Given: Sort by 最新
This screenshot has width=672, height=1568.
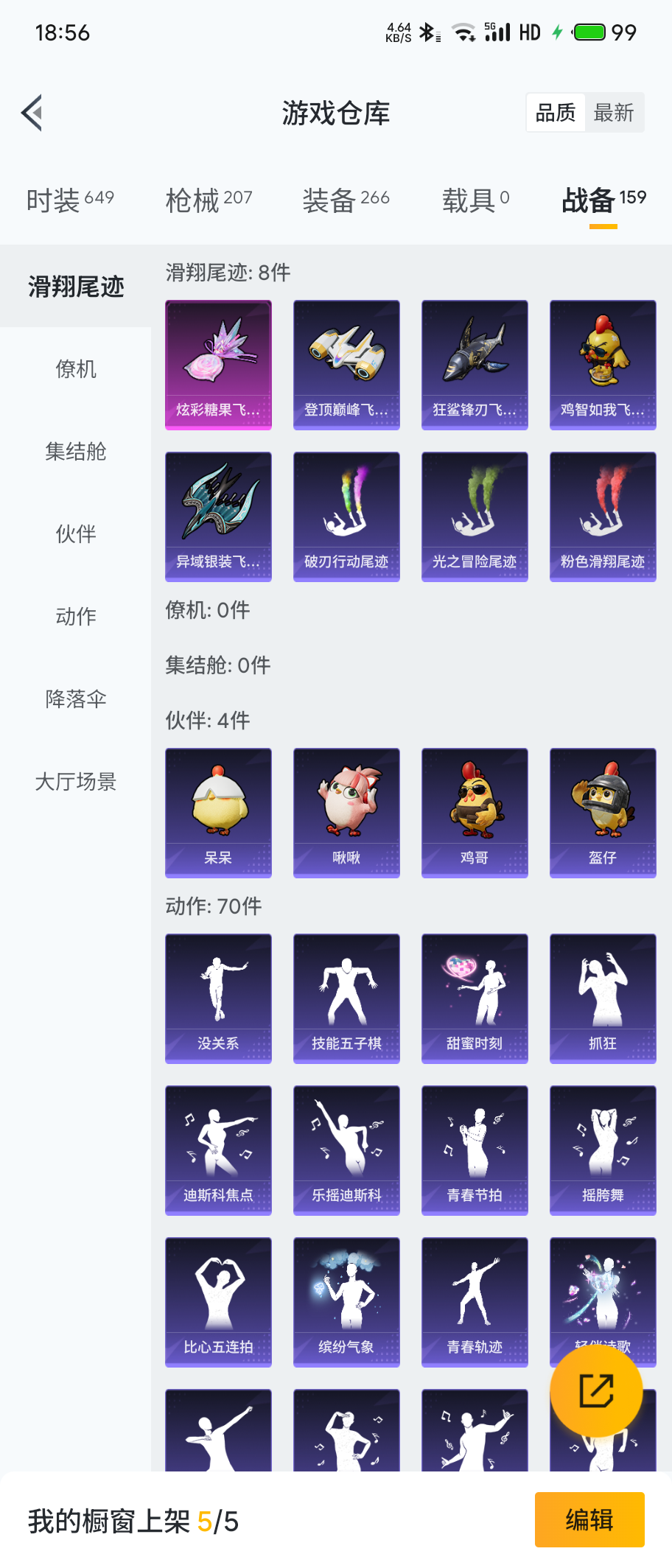Looking at the screenshot, I should 614,113.
